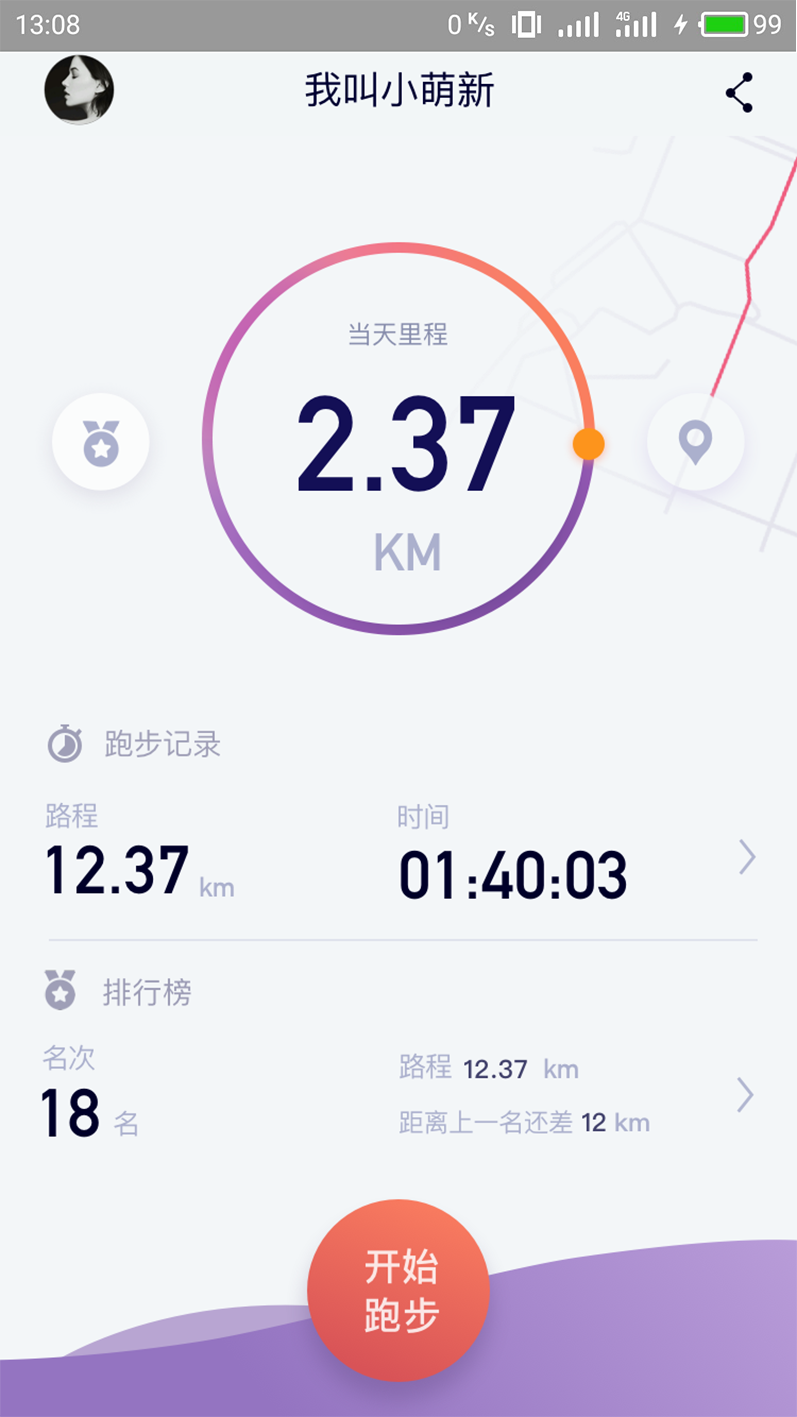
Task: Open the location pin map icon
Action: pyautogui.click(x=696, y=442)
